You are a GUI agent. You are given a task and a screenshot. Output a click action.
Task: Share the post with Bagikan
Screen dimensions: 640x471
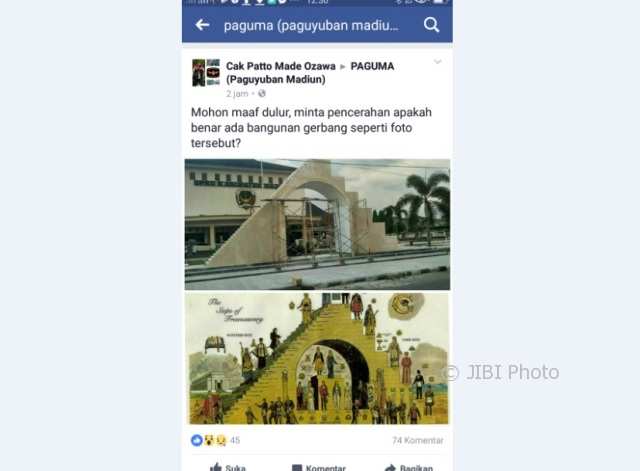(408, 466)
